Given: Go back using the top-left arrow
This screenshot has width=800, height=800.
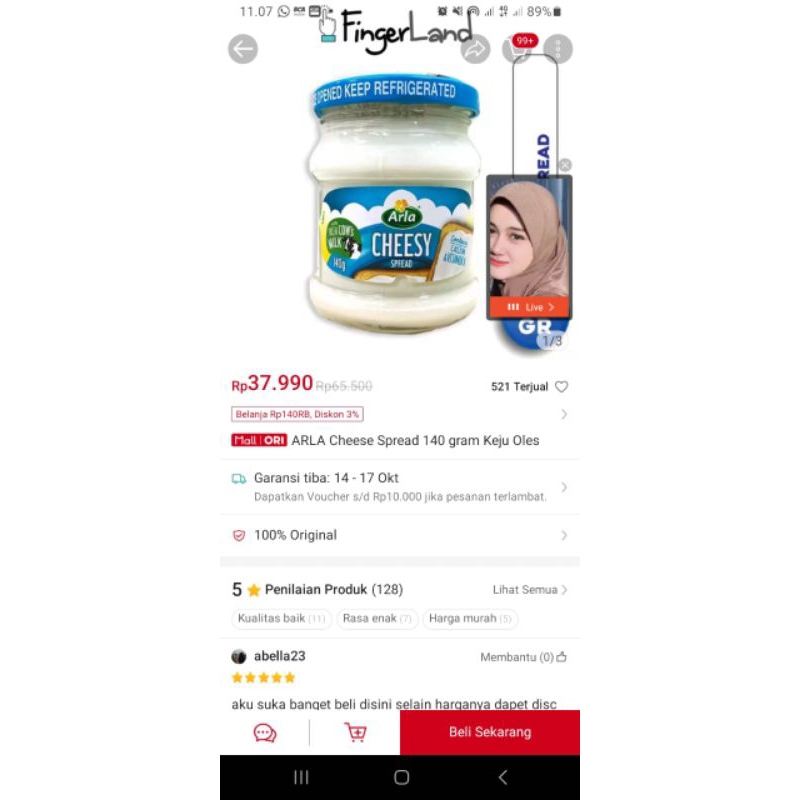Looking at the screenshot, I should 243,49.
